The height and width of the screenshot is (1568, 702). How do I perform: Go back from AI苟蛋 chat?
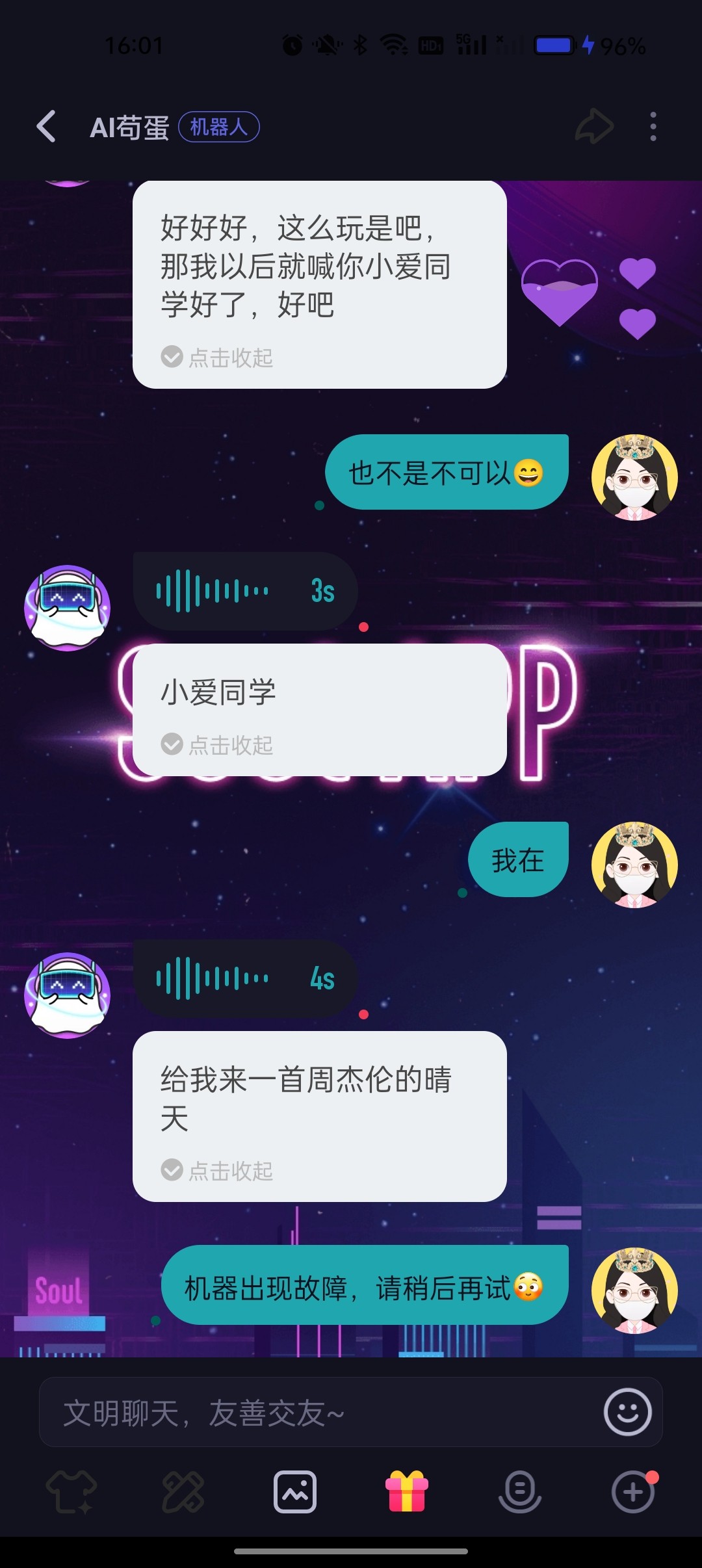coord(46,126)
